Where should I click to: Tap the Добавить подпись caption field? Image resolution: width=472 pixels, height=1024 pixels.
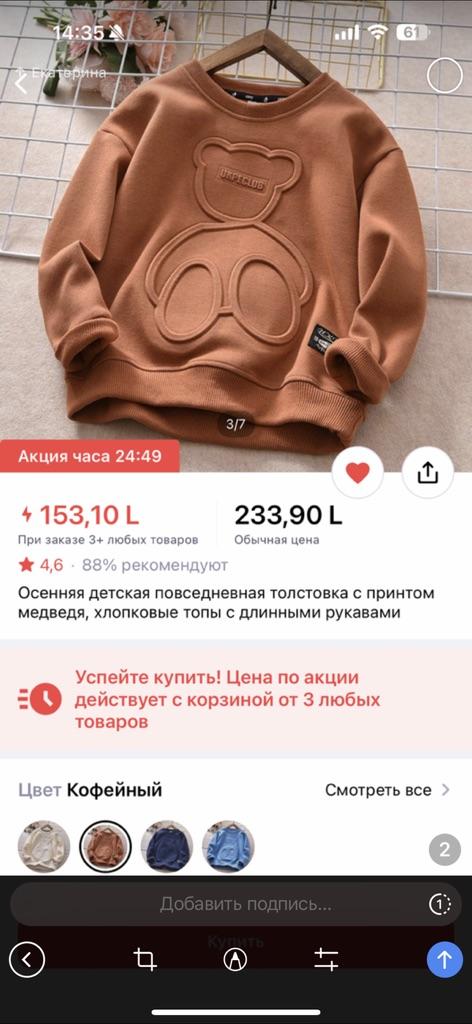(x=236, y=904)
